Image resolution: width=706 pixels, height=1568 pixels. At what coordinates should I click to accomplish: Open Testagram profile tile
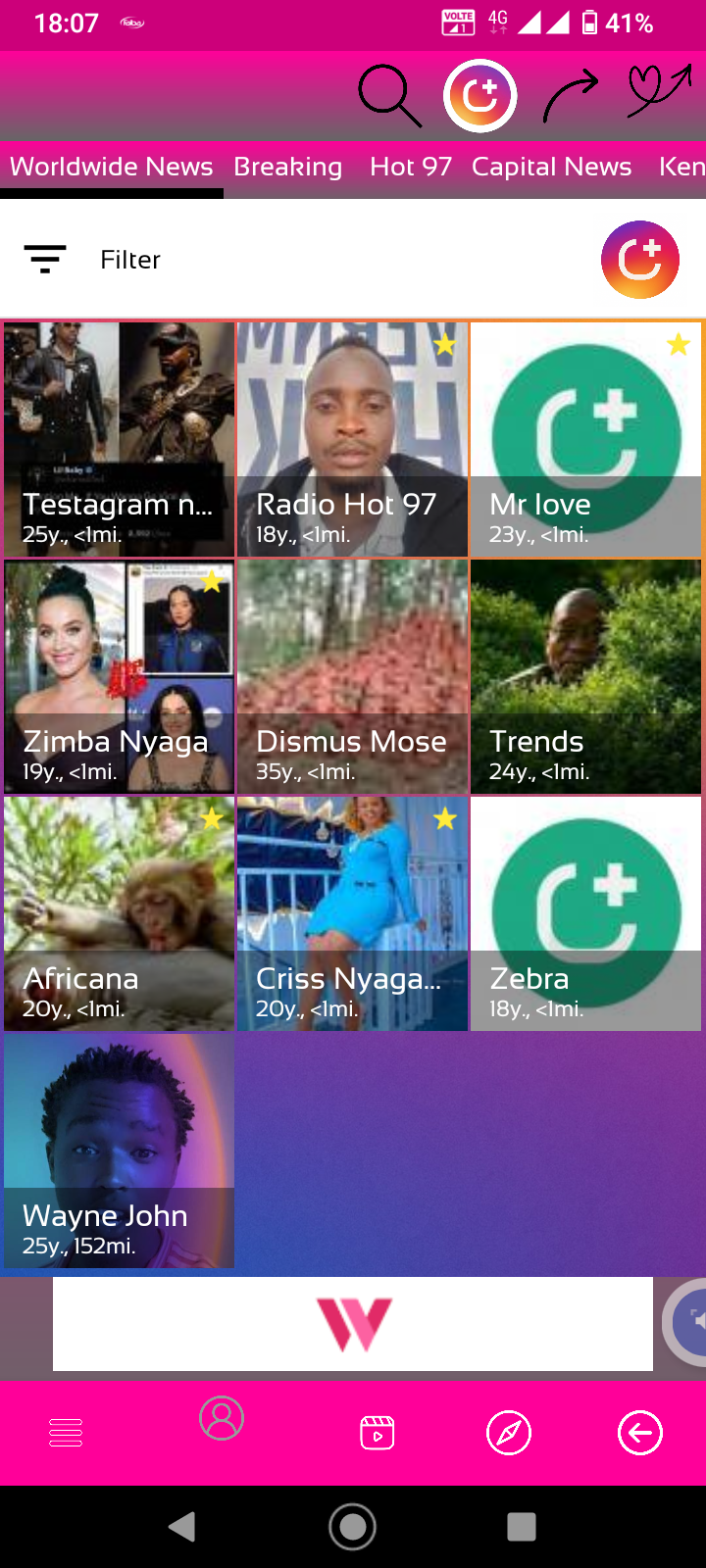tap(119, 439)
